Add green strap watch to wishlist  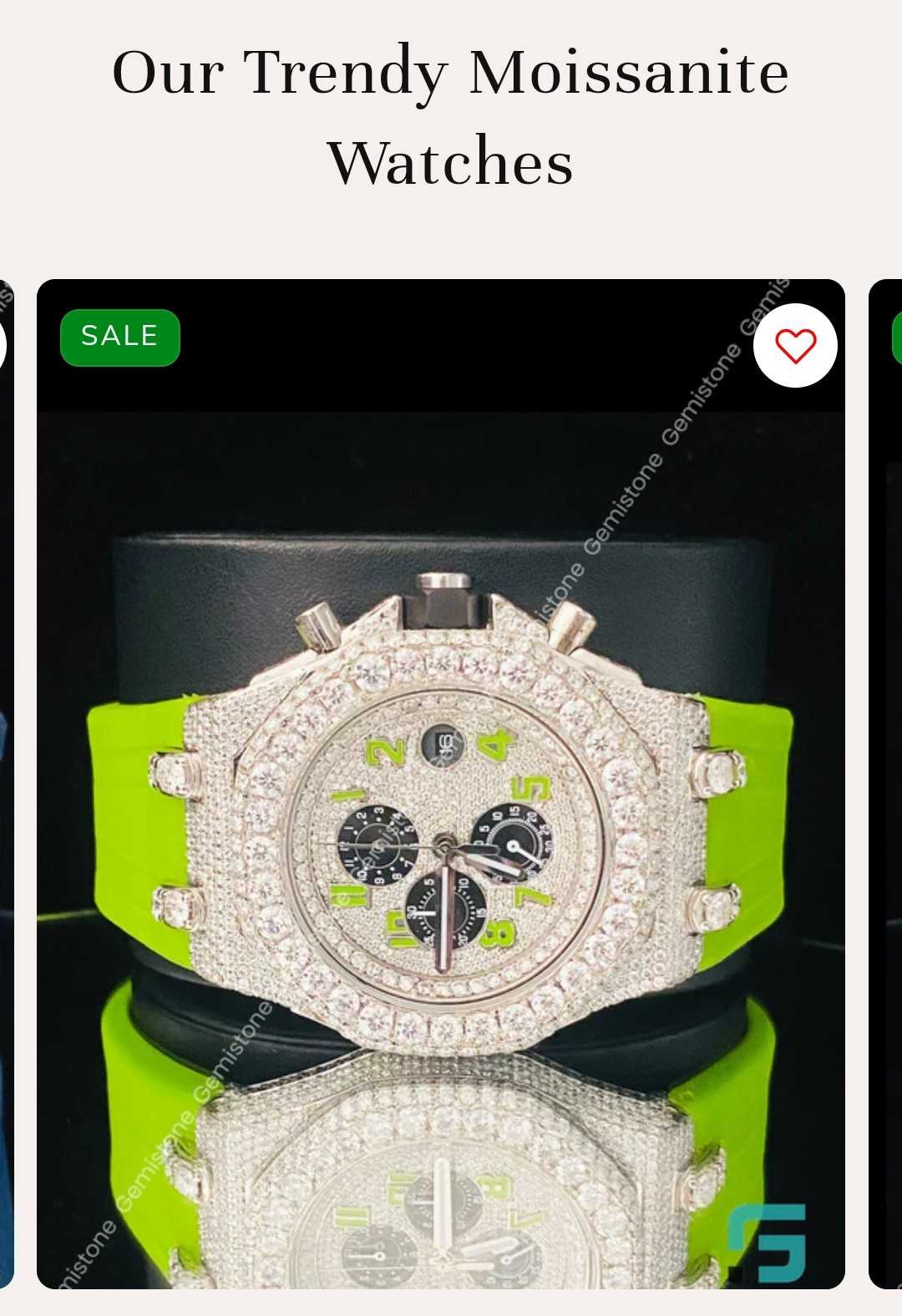pos(794,346)
